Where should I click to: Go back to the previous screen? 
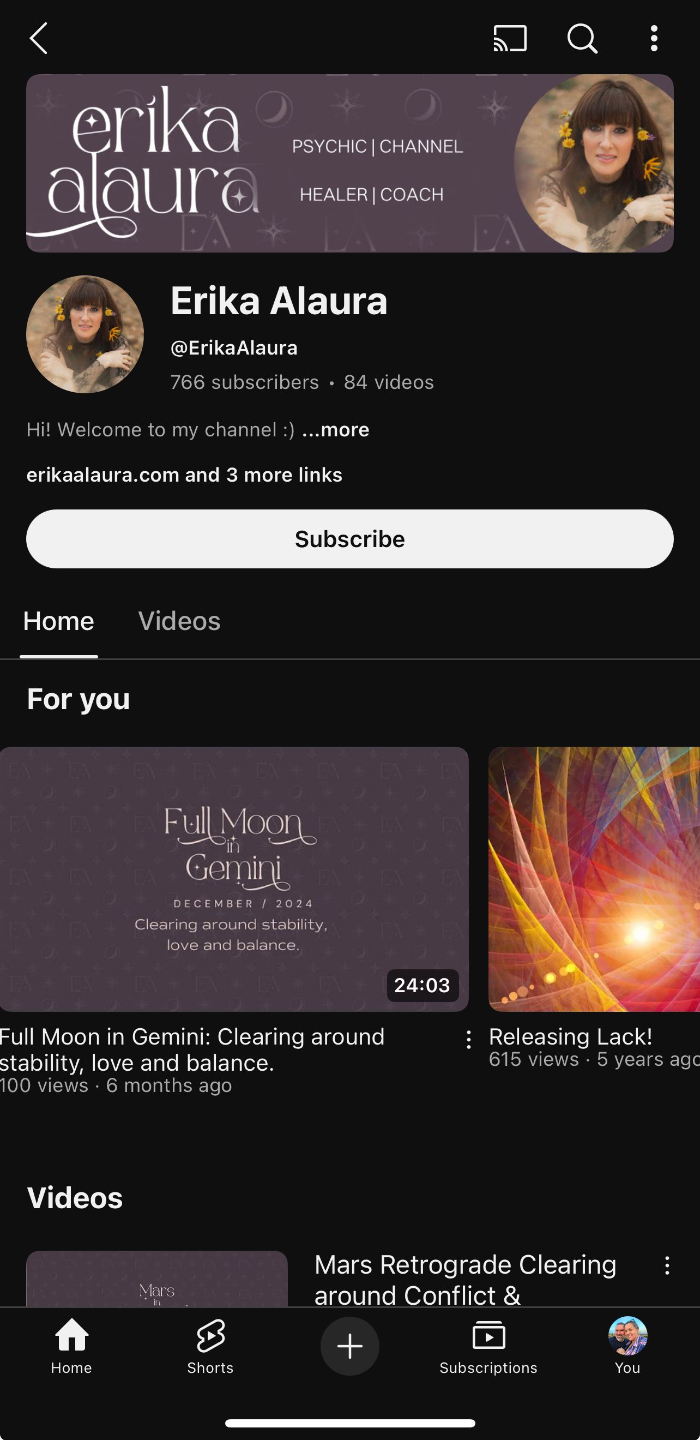(x=38, y=39)
